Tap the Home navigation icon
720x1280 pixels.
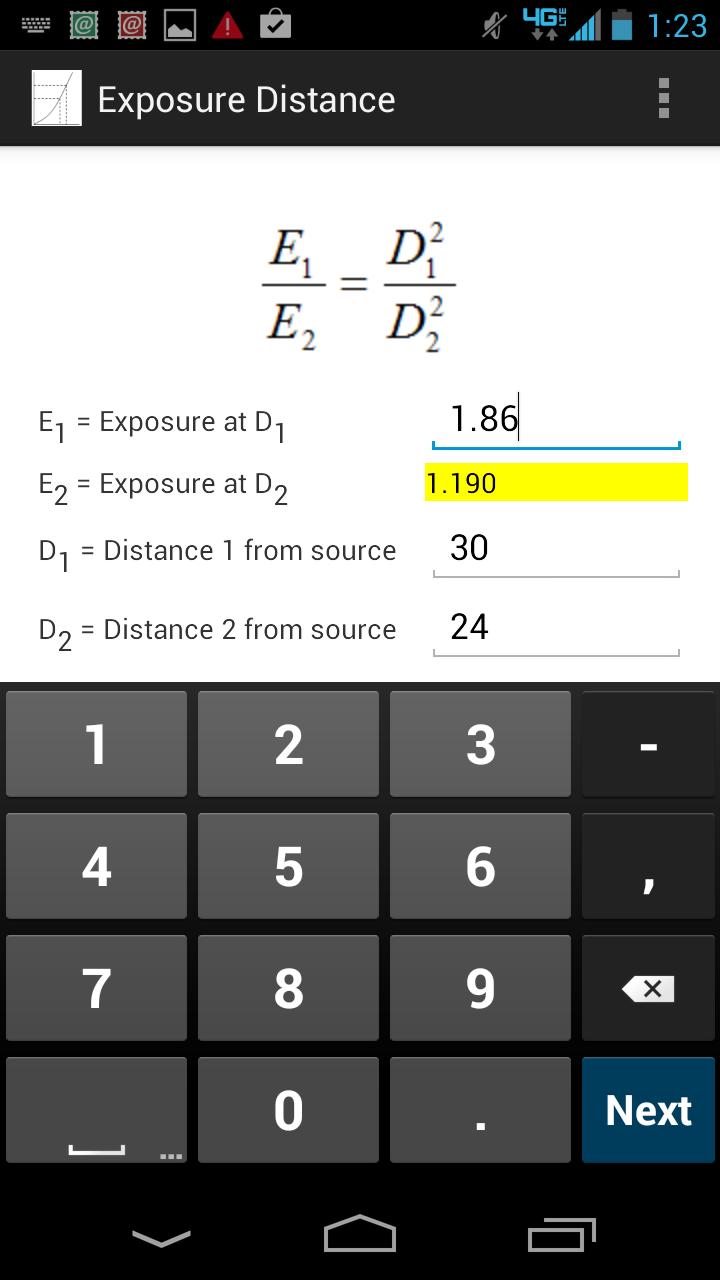[x=360, y=1236]
